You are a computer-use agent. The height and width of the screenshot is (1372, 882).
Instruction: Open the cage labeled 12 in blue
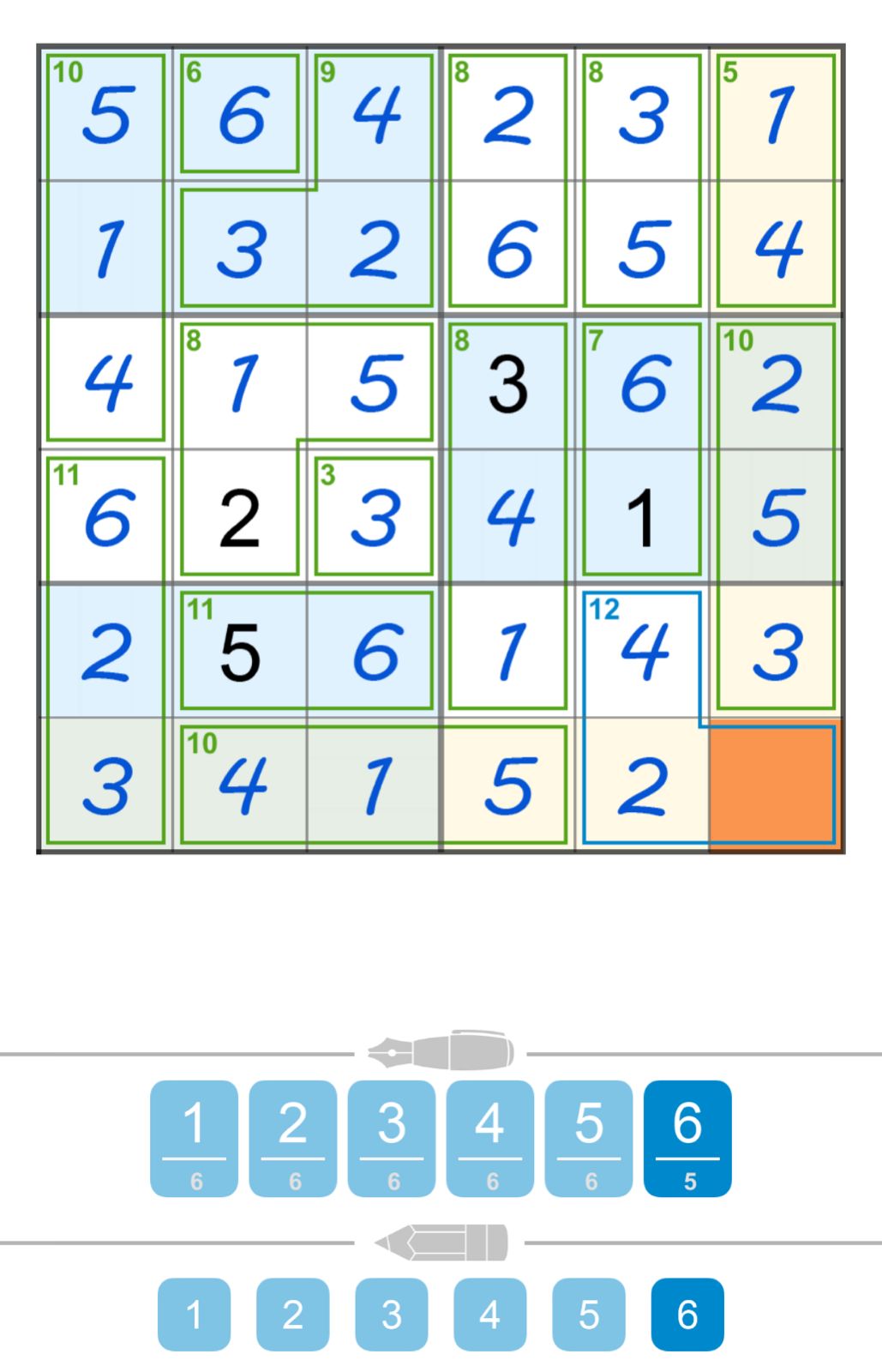pyautogui.click(x=643, y=652)
